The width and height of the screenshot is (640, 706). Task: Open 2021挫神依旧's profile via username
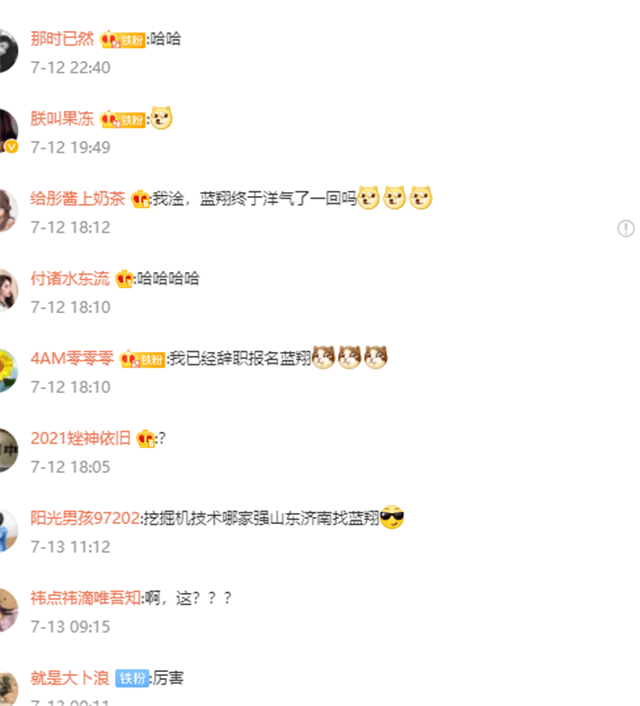coord(80,438)
